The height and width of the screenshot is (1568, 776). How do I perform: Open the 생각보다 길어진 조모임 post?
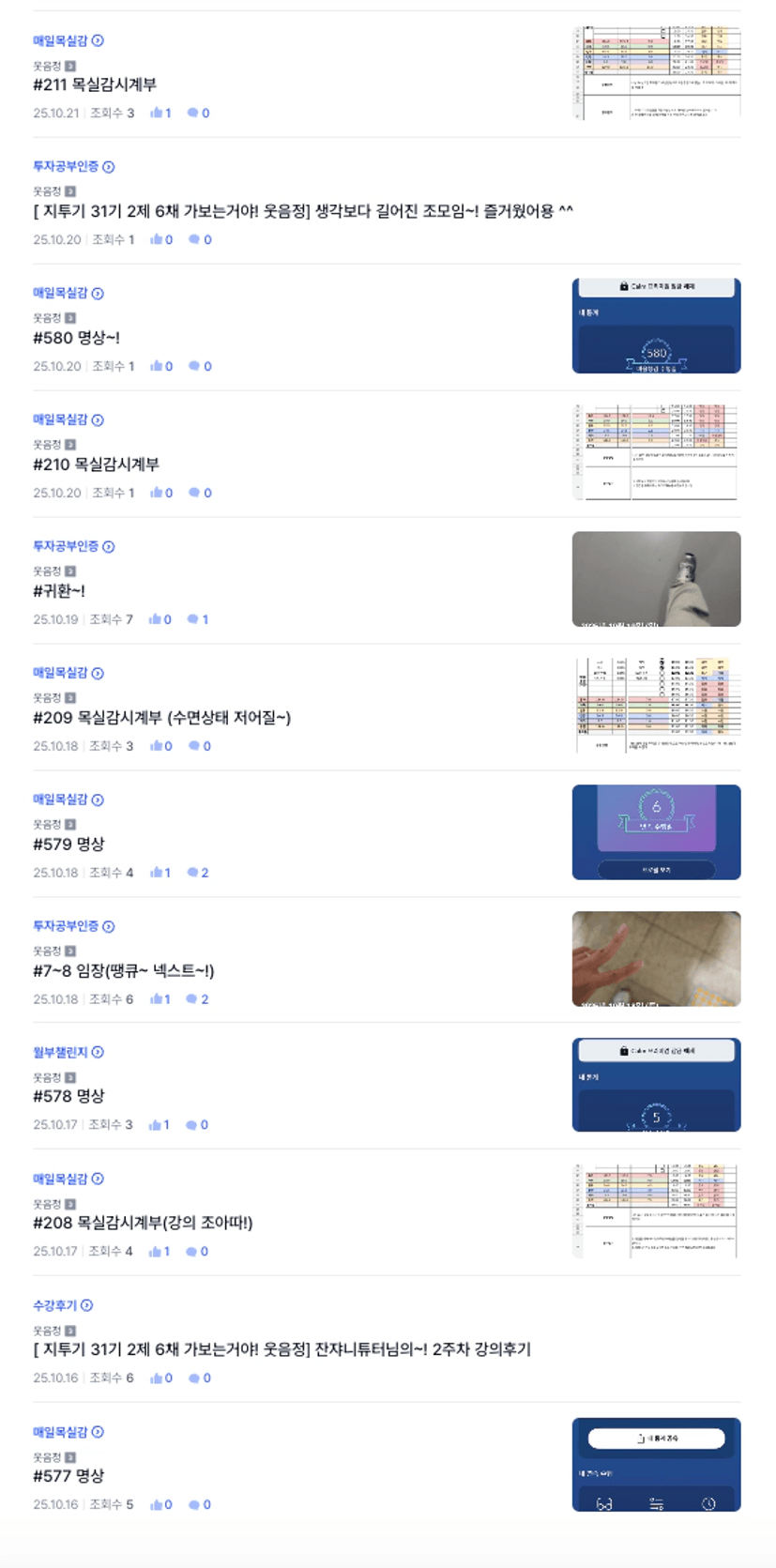[302, 211]
